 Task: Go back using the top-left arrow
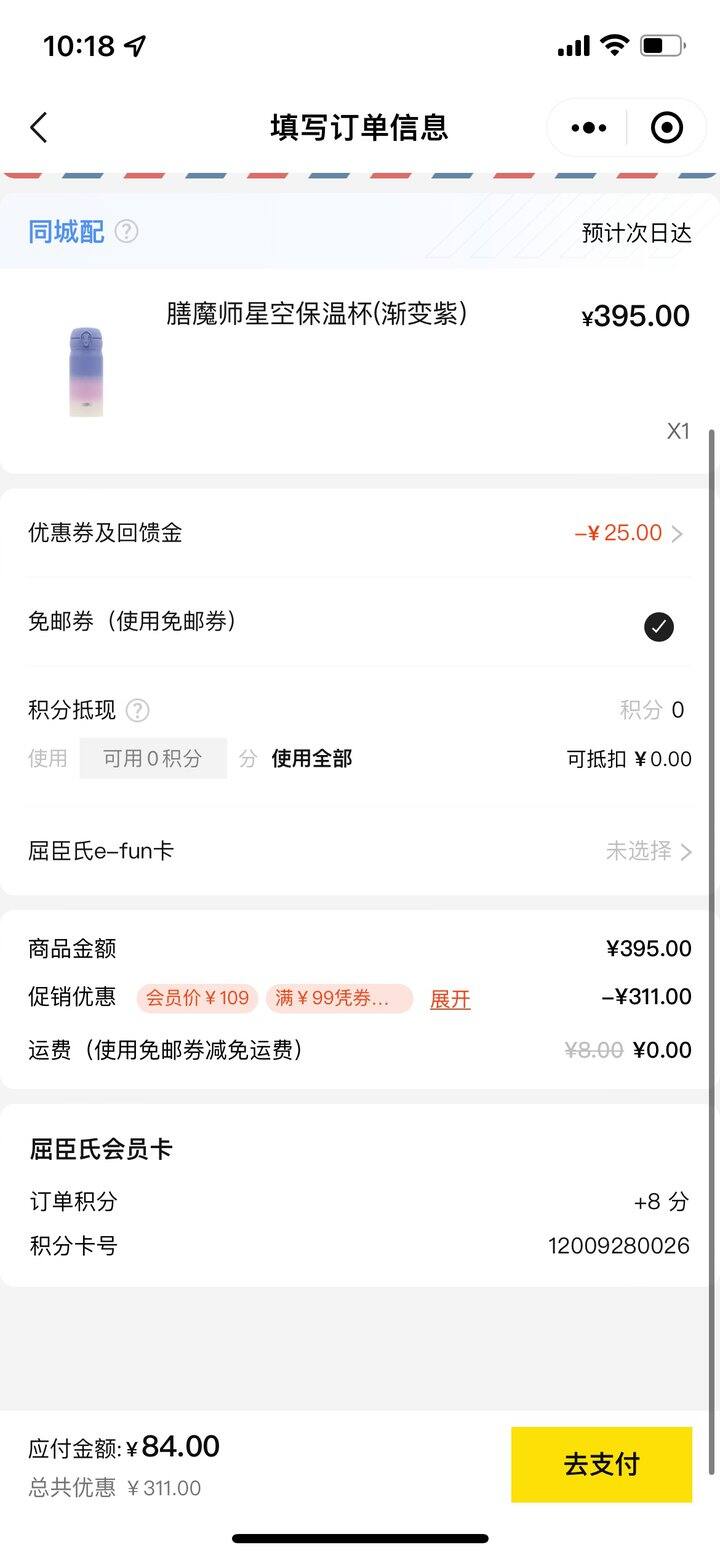pos(39,128)
